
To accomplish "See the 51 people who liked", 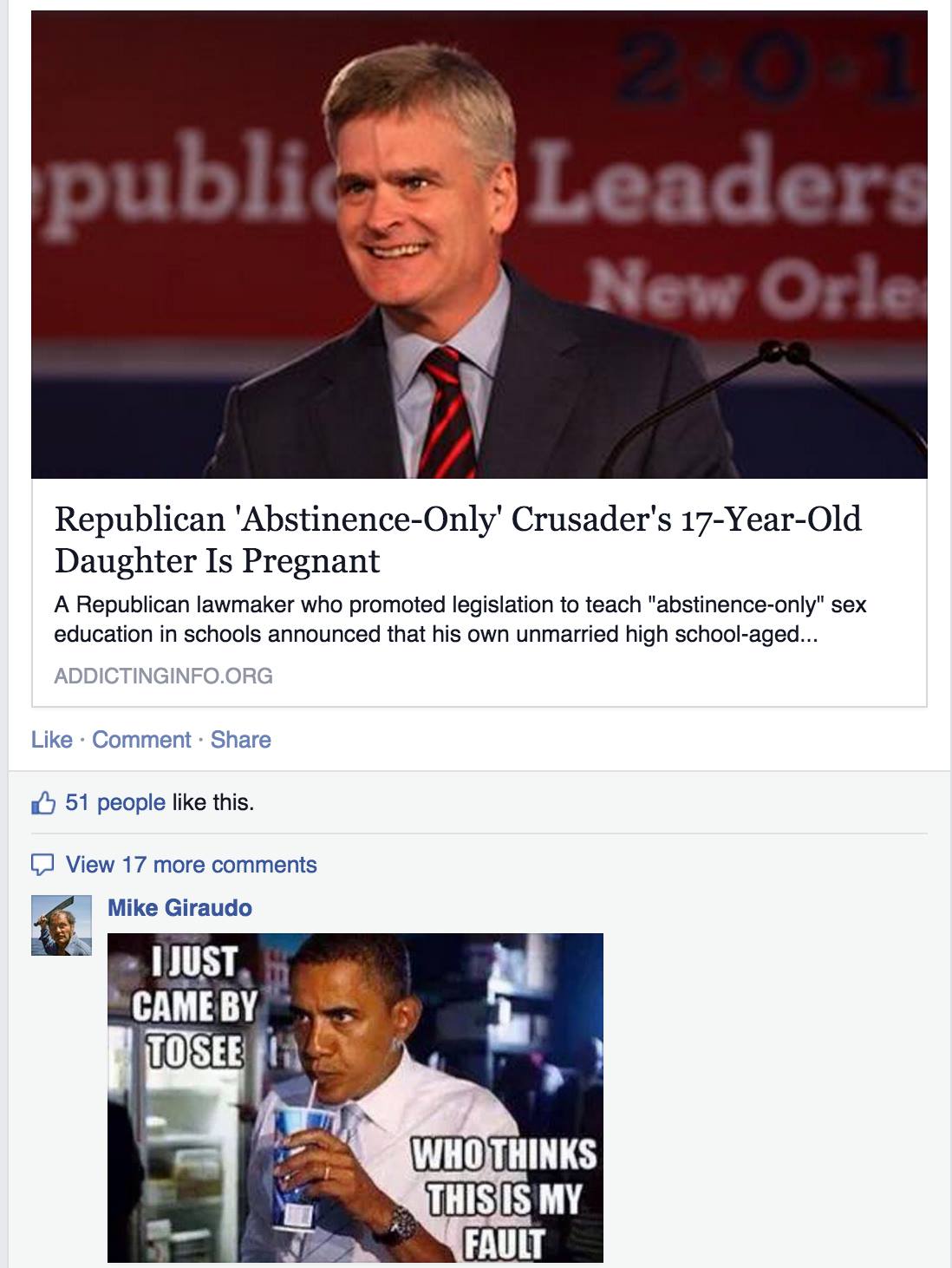I will [x=114, y=802].
